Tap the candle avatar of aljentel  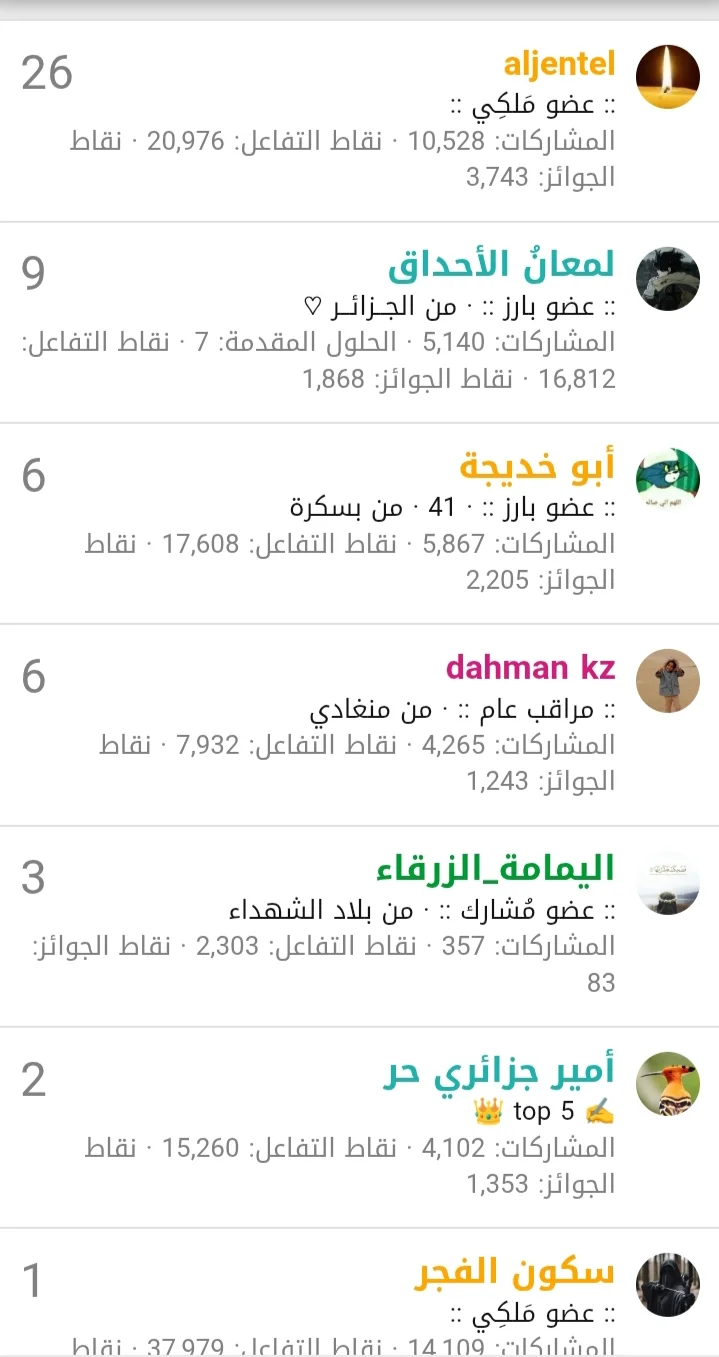coord(668,76)
